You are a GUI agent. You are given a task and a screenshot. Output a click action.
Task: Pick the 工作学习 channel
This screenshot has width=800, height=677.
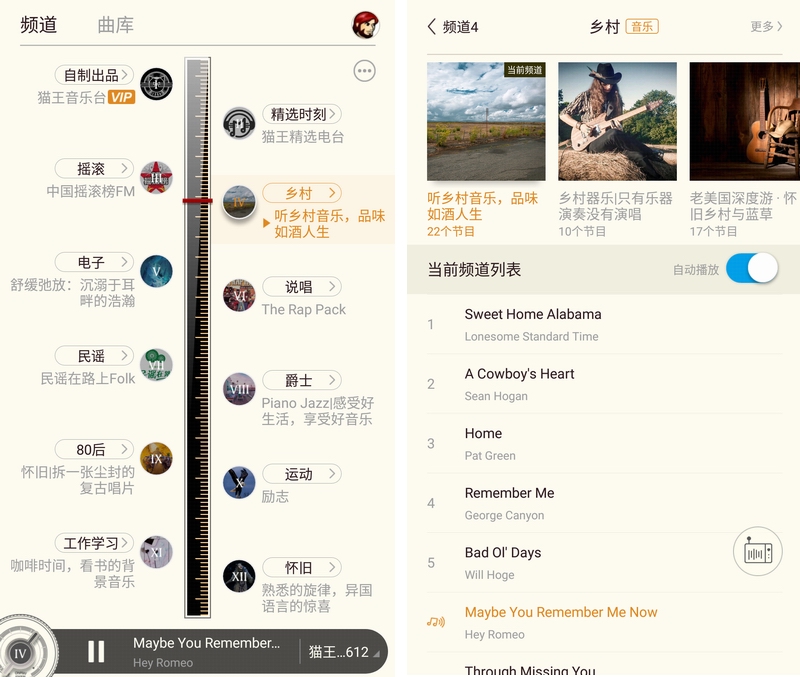[94, 543]
